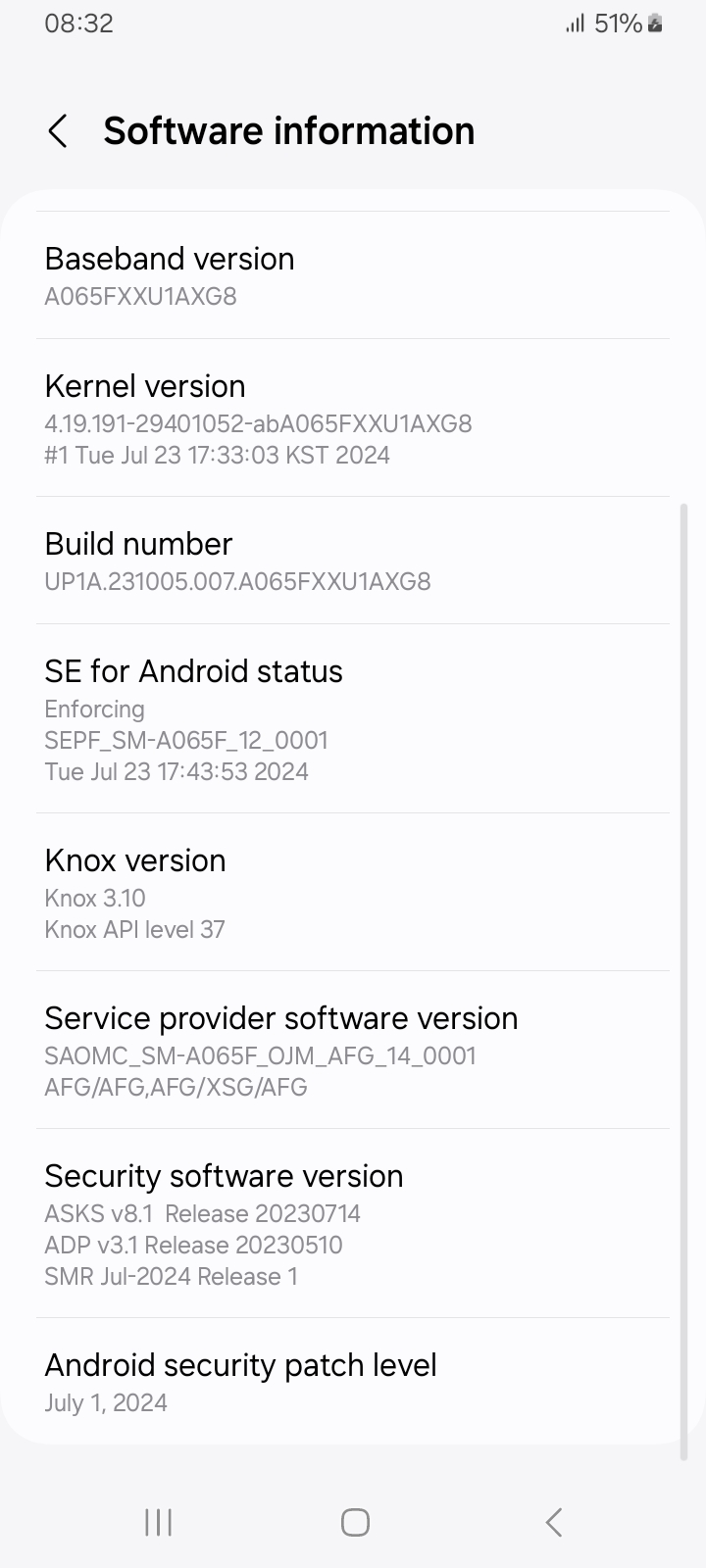Tap the Android security patch level row
Image resolution: width=706 pixels, height=1568 pixels.
(x=353, y=1382)
